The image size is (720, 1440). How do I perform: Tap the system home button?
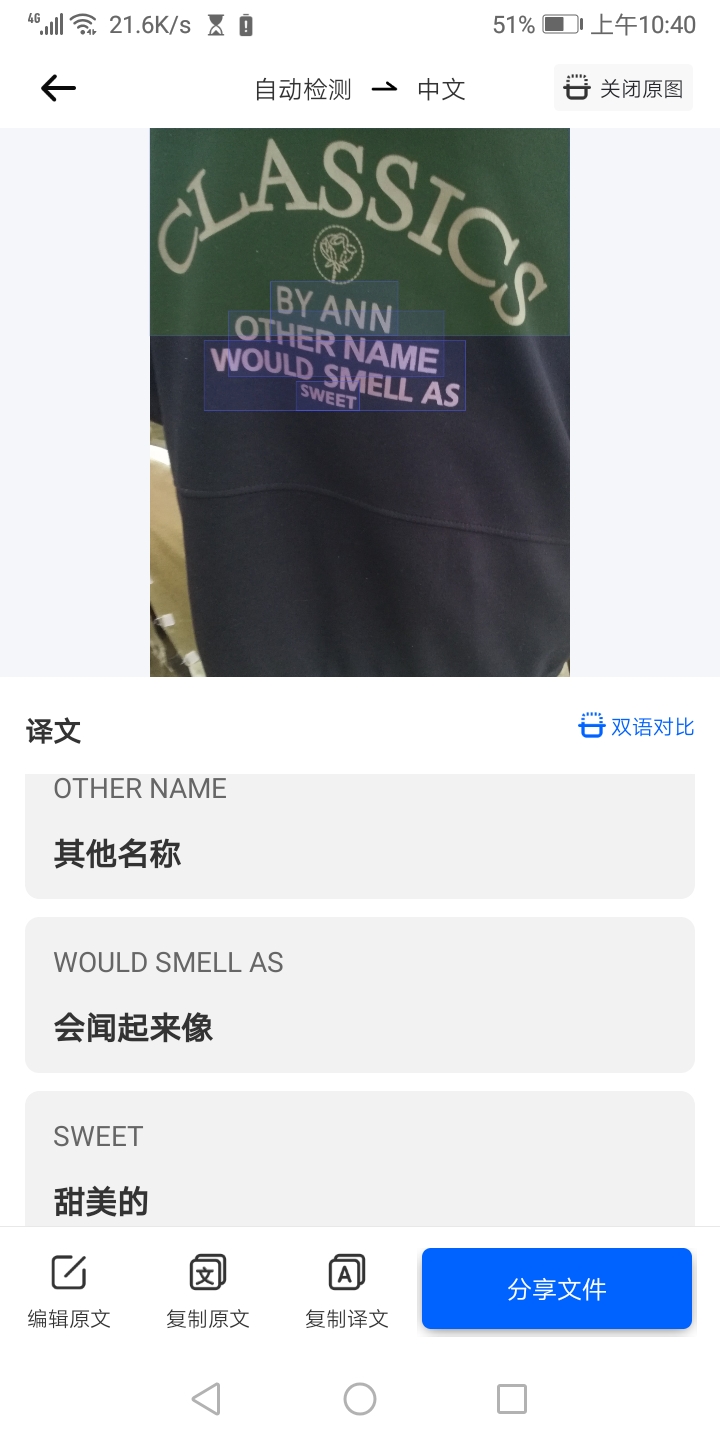pos(360,1399)
